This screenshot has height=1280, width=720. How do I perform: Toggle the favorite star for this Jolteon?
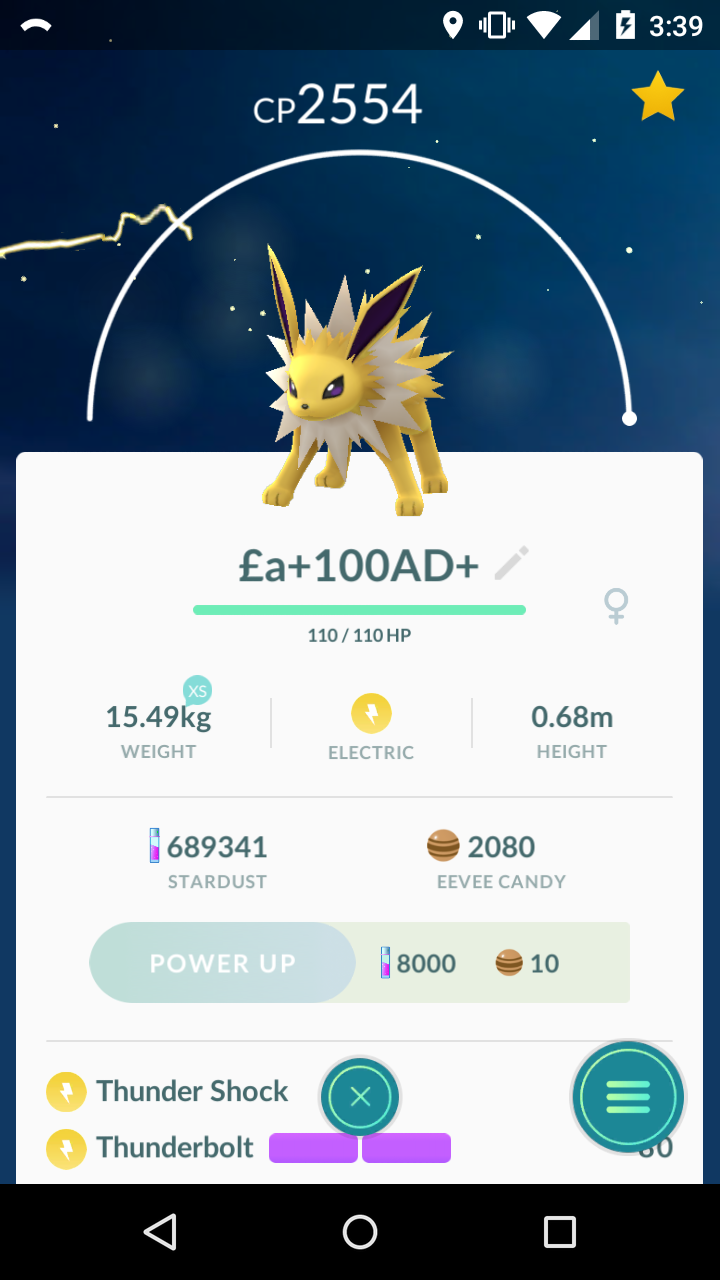tap(658, 97)
